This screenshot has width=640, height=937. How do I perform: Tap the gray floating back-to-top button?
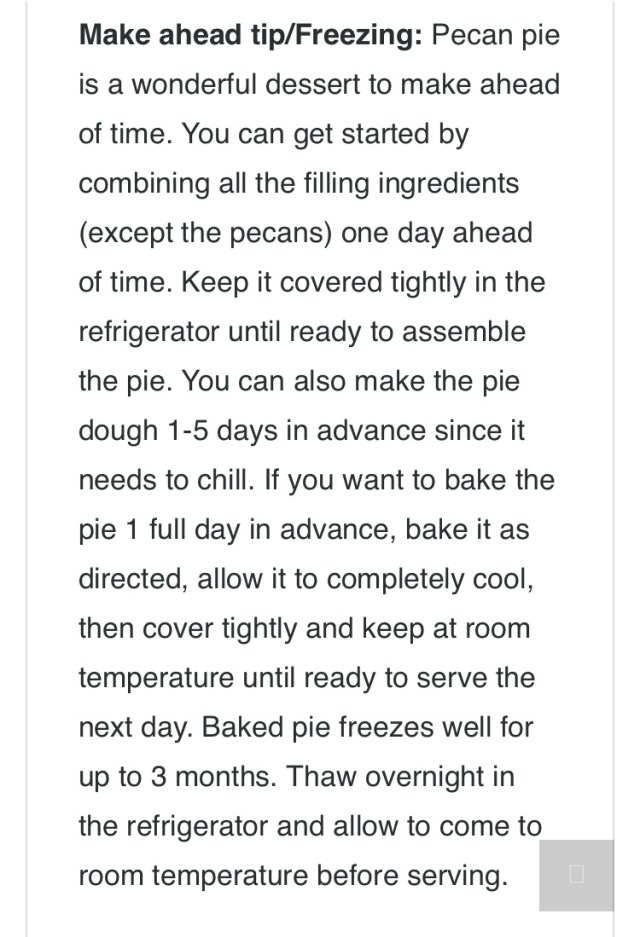576,874
